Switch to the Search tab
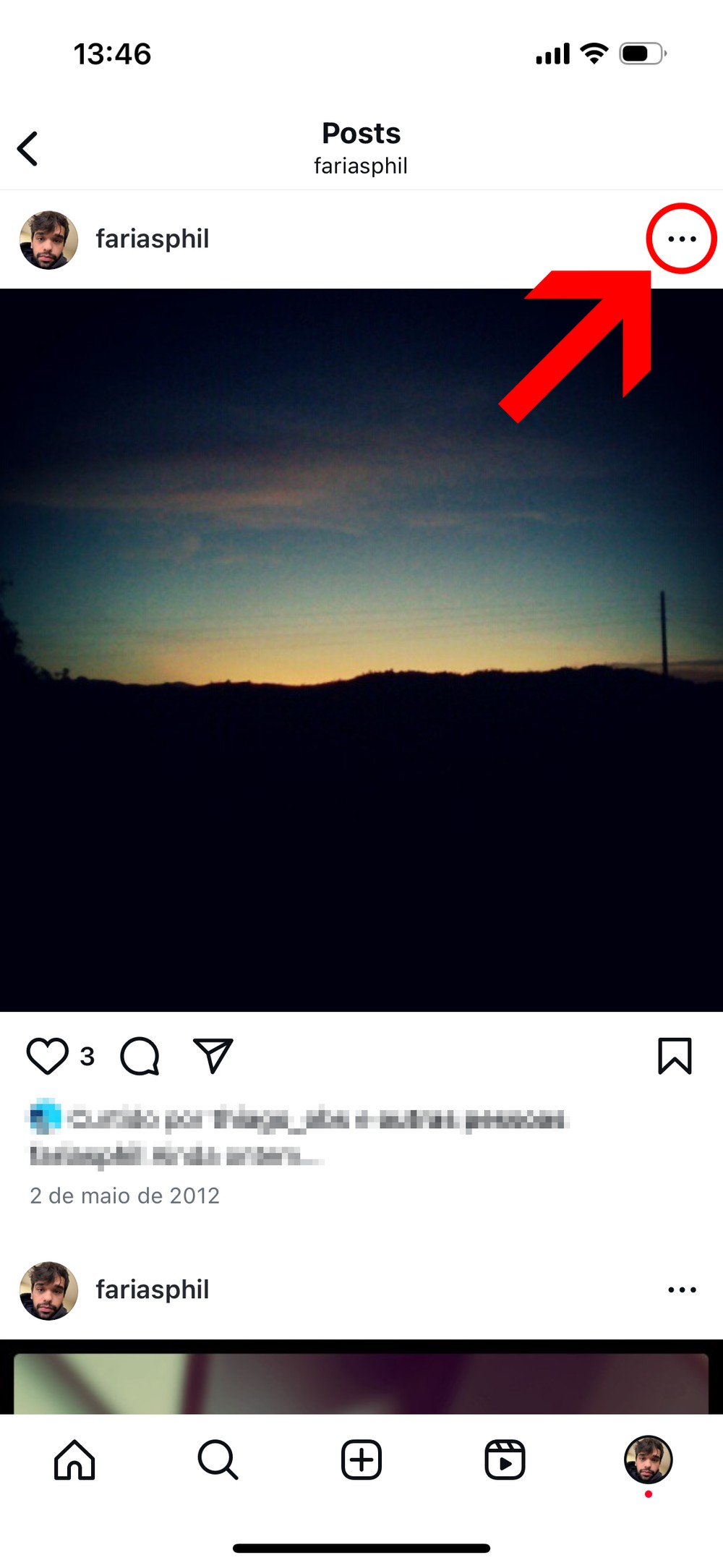Viewport: 723px width, 1568px height. (218, 1460)
